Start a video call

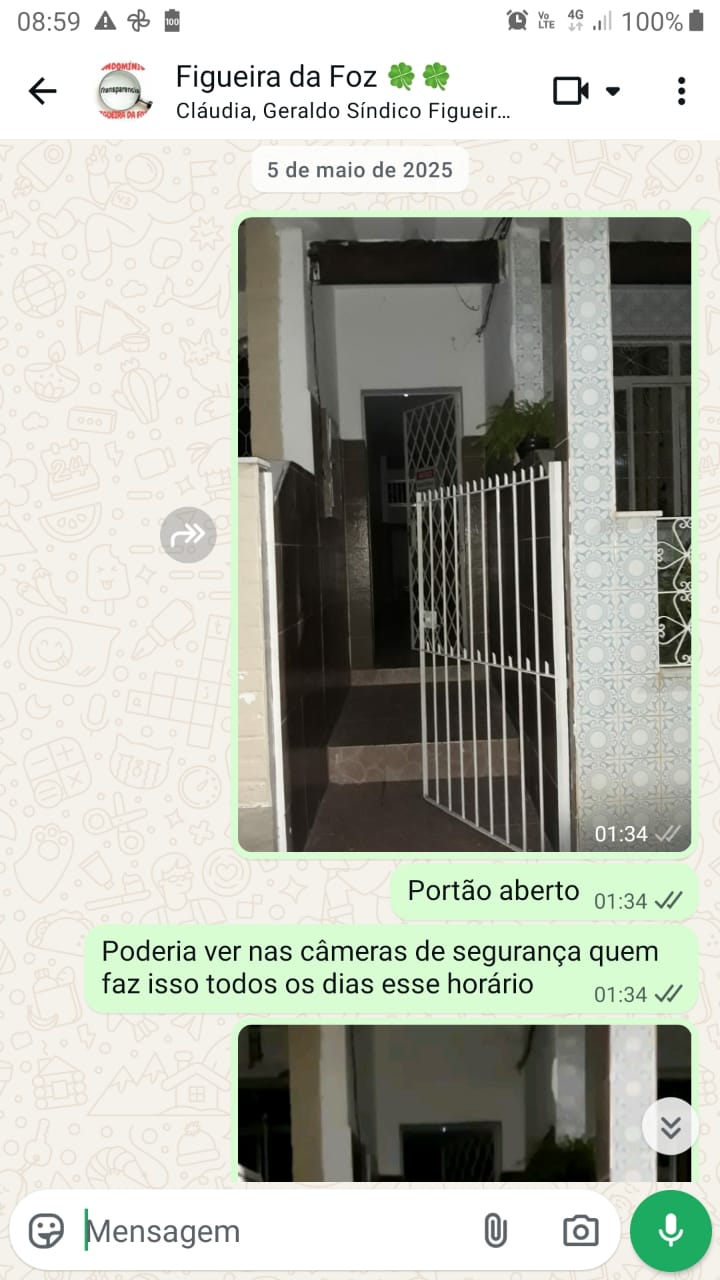coord(572,91)
